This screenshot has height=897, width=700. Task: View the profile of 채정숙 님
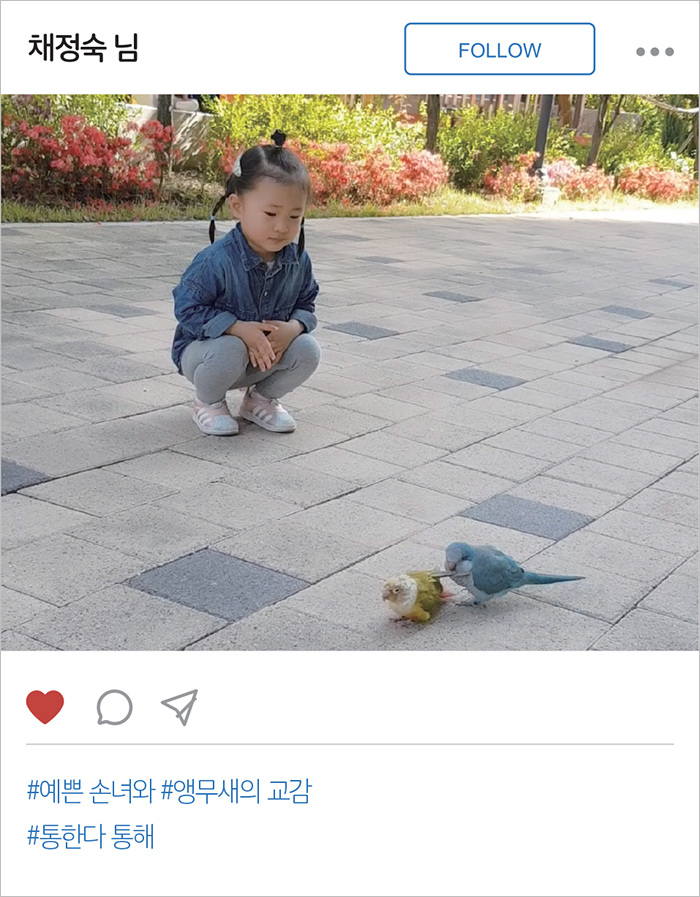(83, 48)
